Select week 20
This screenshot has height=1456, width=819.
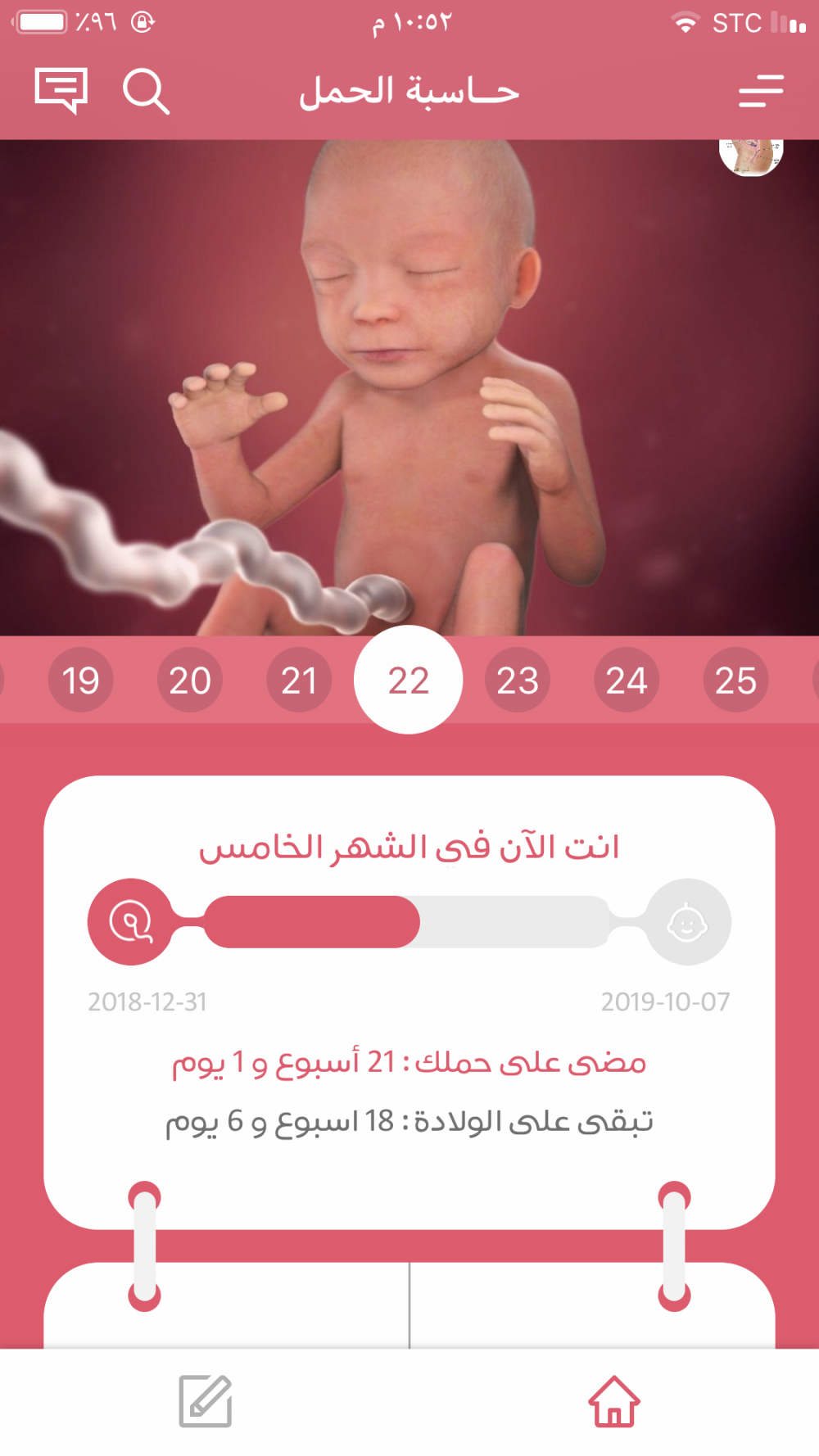pyautogui.click(x=190, y=681)
